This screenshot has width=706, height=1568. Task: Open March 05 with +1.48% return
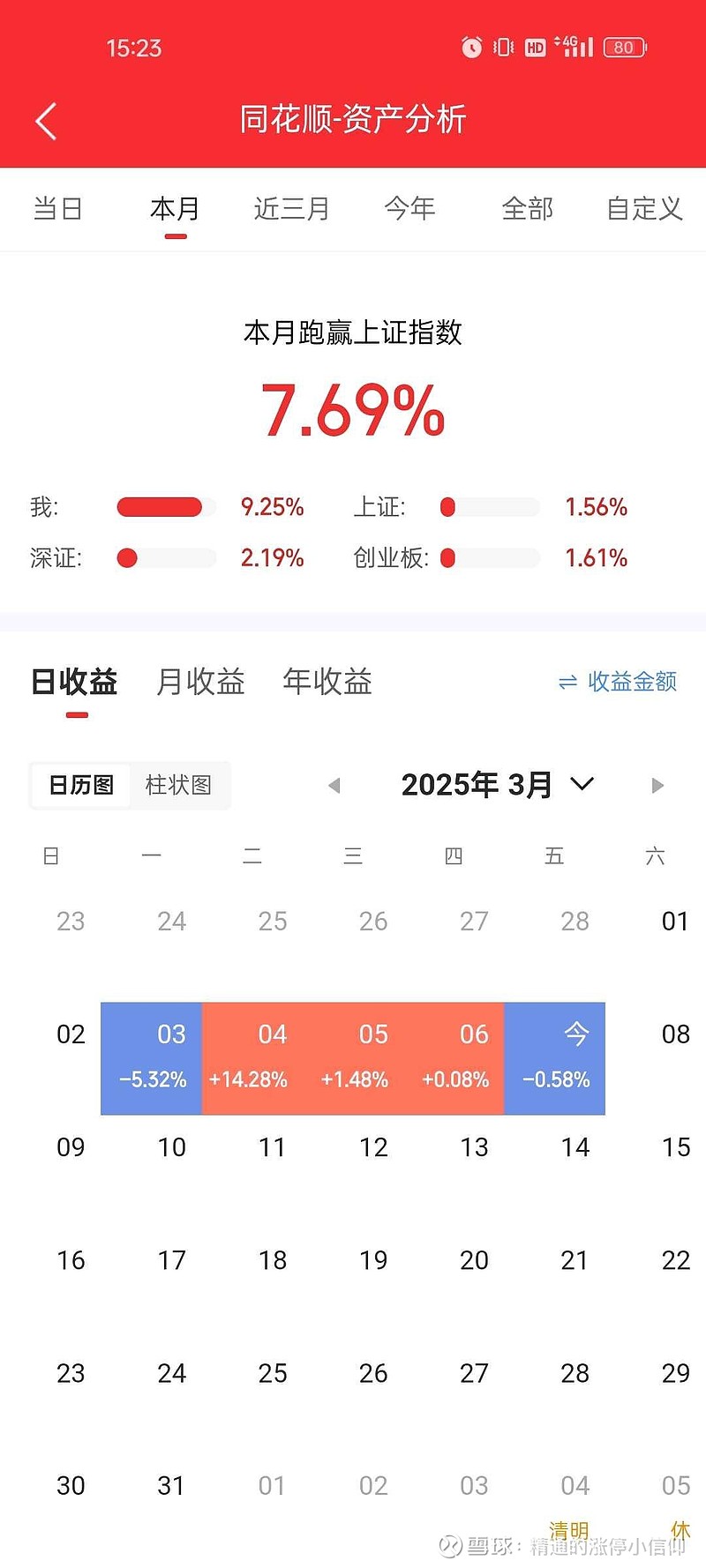(353, 1058)
